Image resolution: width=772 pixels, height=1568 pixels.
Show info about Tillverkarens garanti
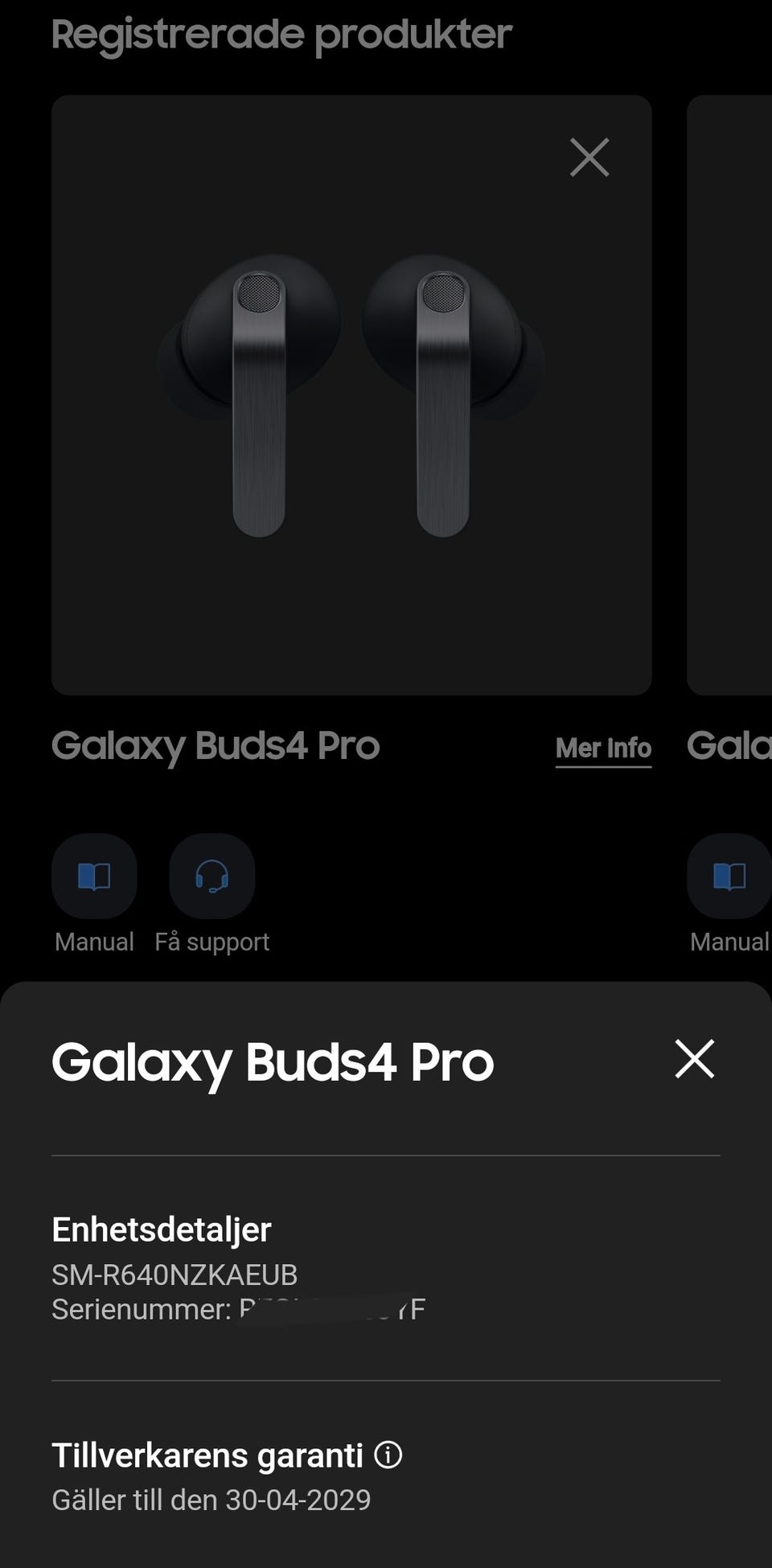tap(388, 1455)
